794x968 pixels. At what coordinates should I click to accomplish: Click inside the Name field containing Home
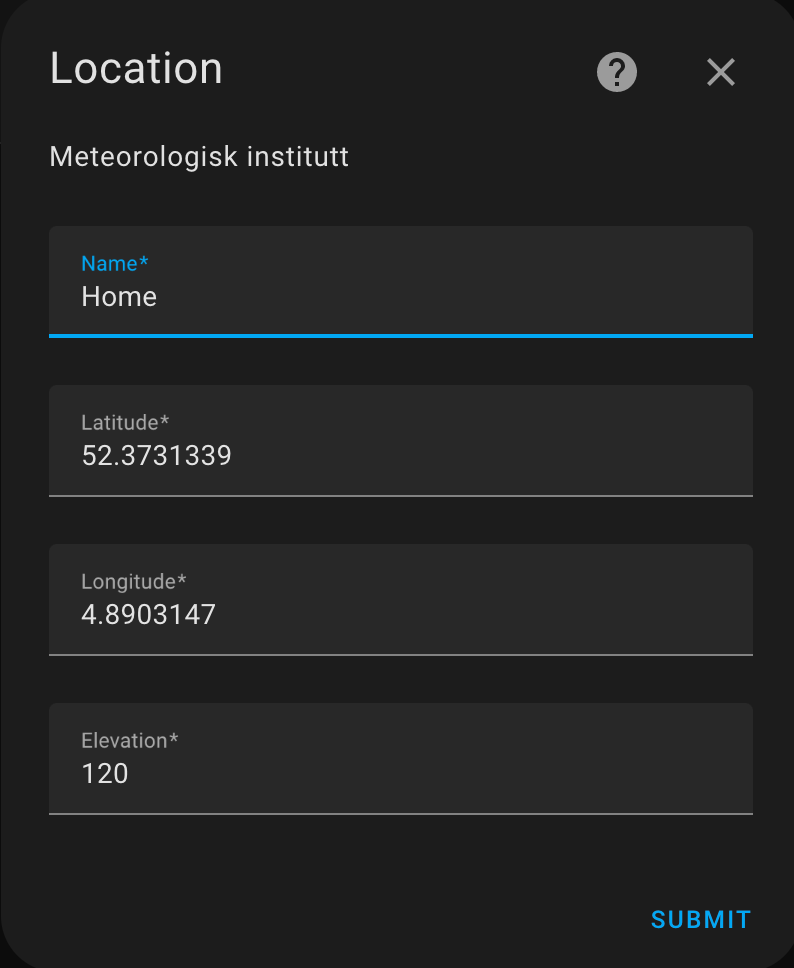400,296
